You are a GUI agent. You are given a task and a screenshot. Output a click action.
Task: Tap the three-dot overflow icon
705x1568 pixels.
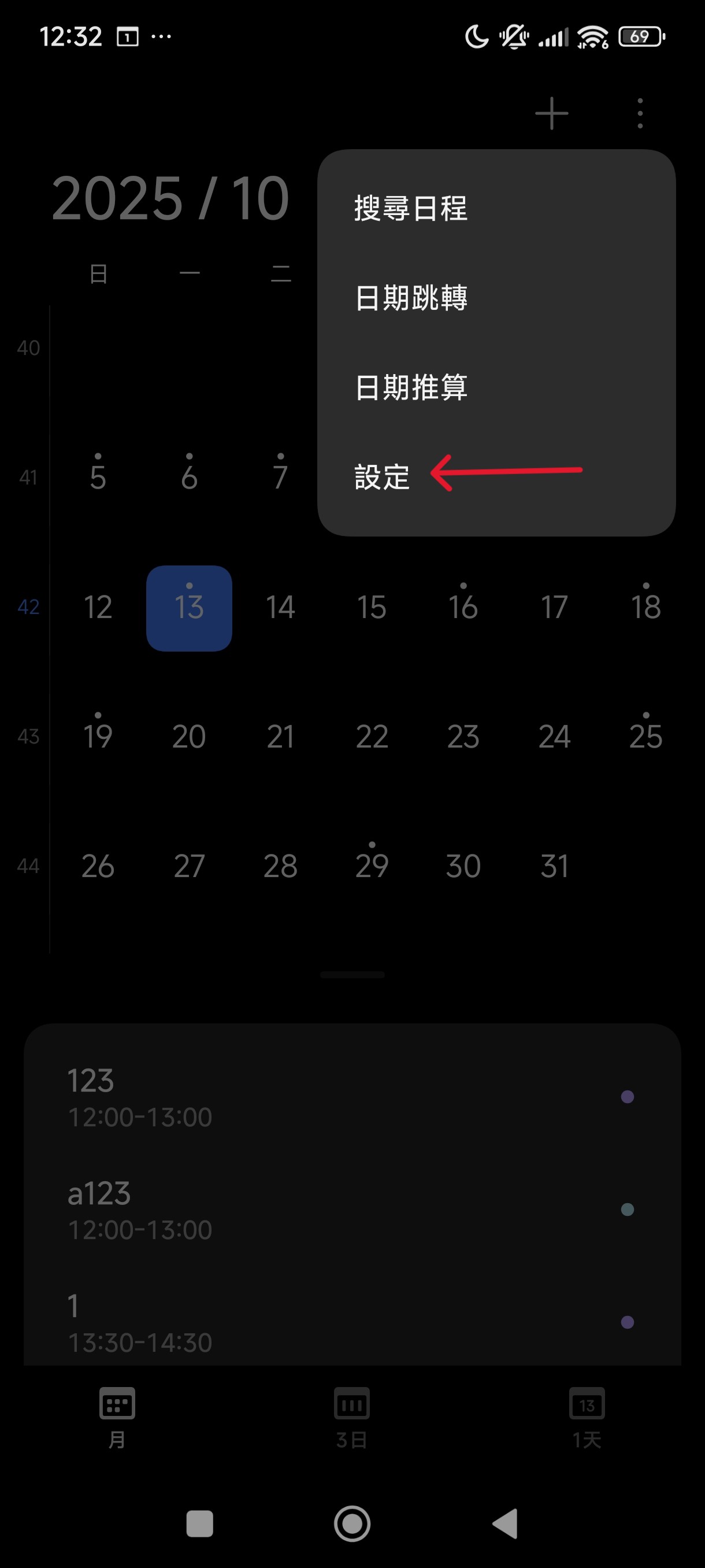click(639, 113)
